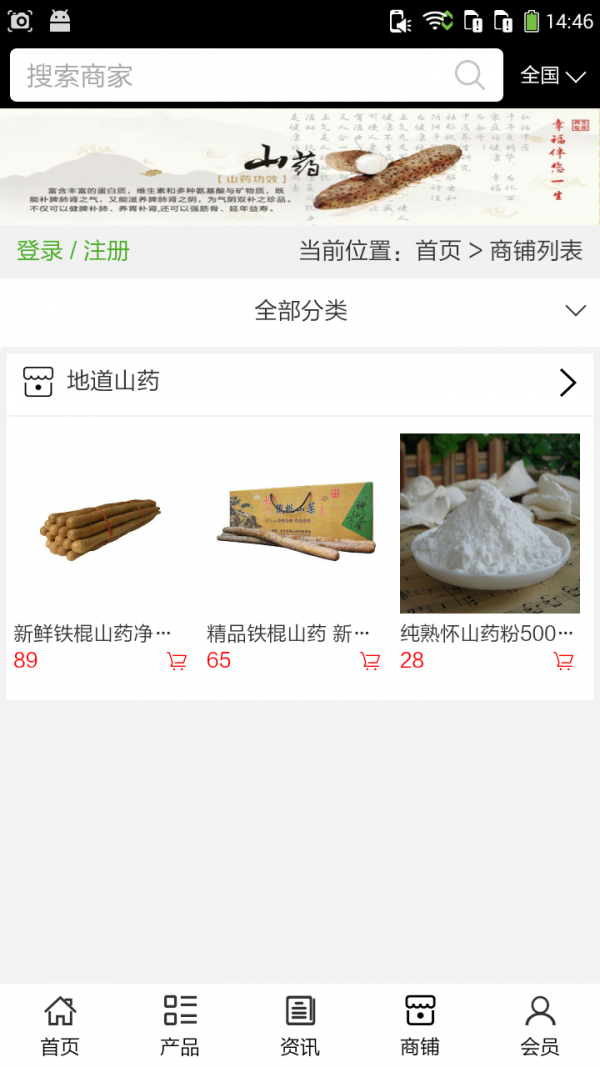The width and height of the screenshot is (600, 1067).
Task: Switch to the 产品 tab
Action: coord(180,1025)
